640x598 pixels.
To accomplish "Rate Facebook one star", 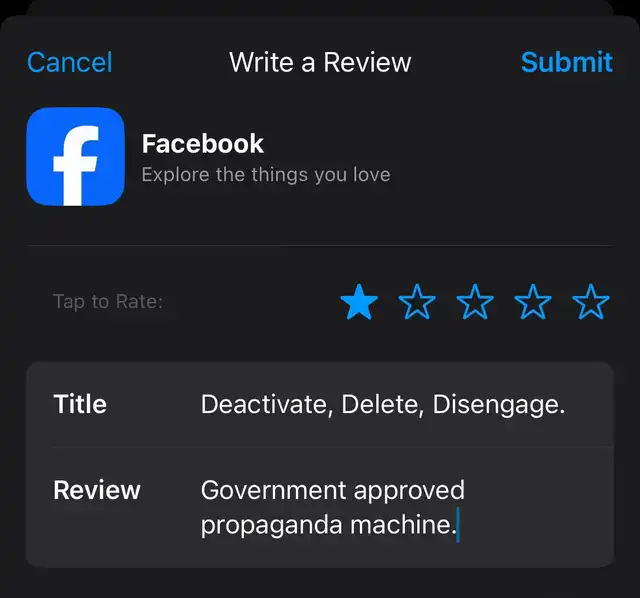I will click(359, 302).
